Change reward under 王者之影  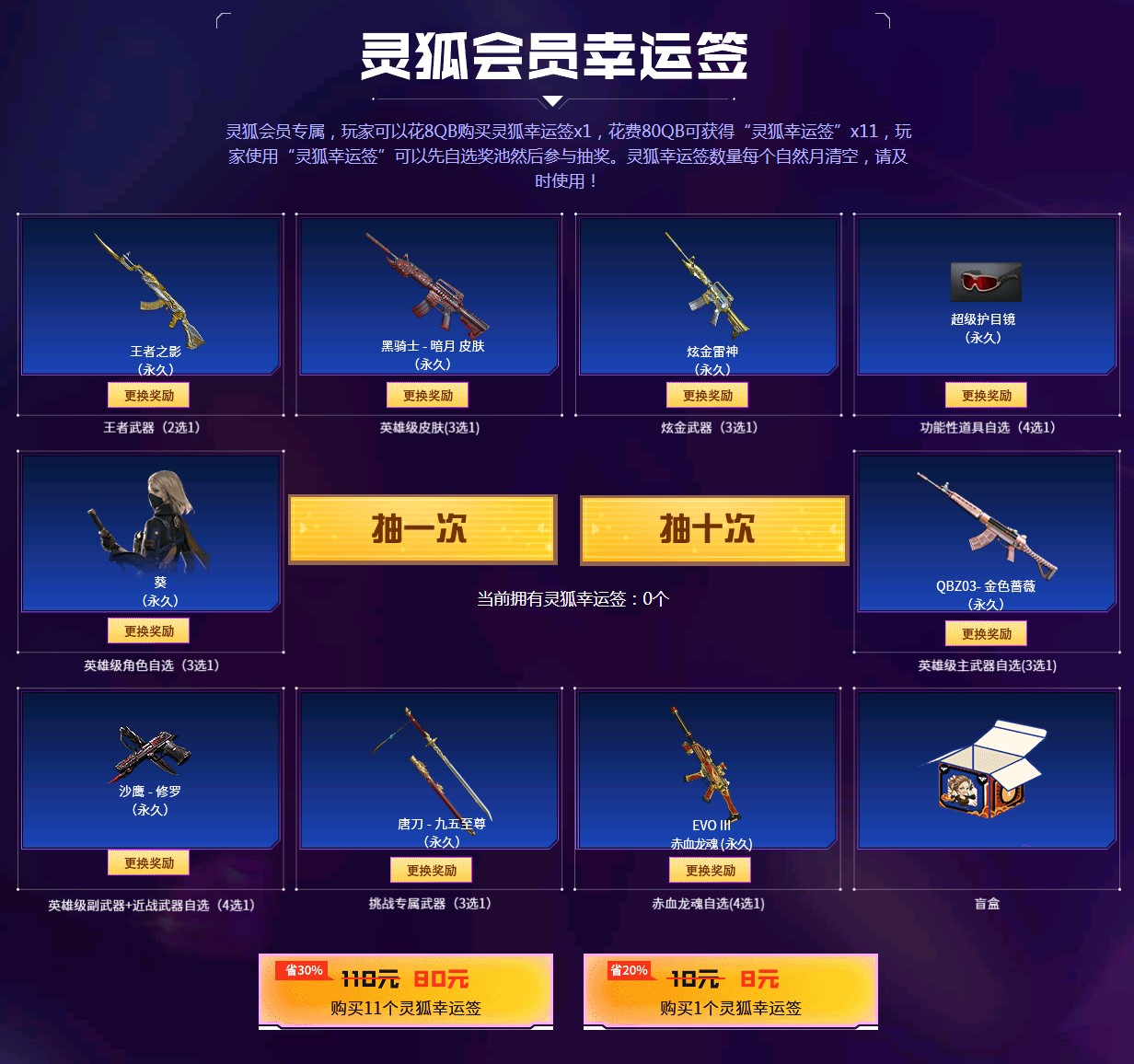point(148,396)
